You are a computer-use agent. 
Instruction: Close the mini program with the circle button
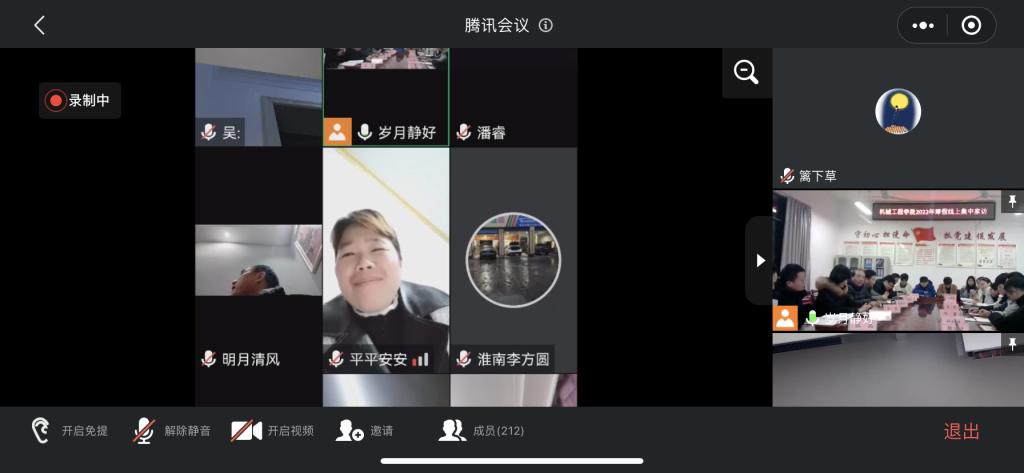pyautogui.click(x=971, y=26)
